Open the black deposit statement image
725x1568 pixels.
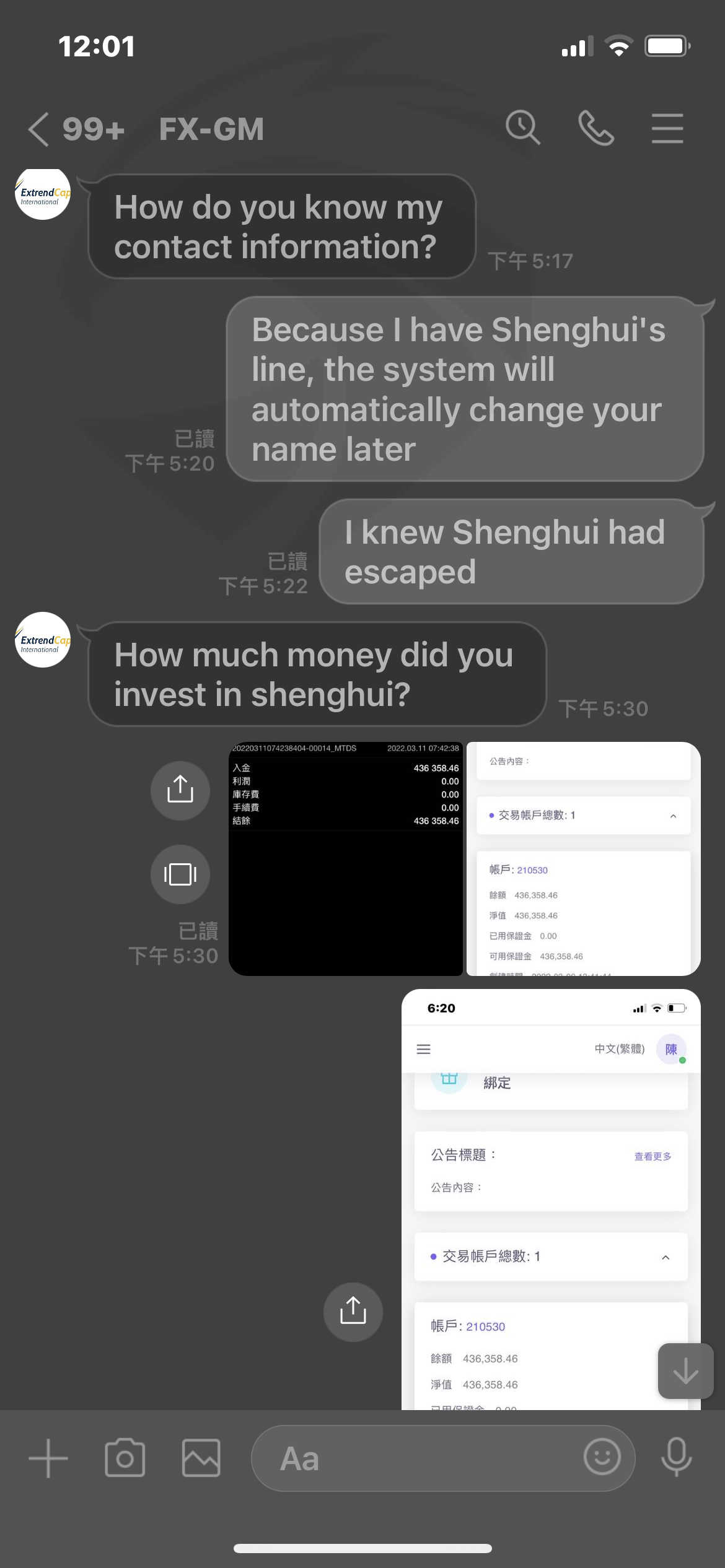(346, 859)
